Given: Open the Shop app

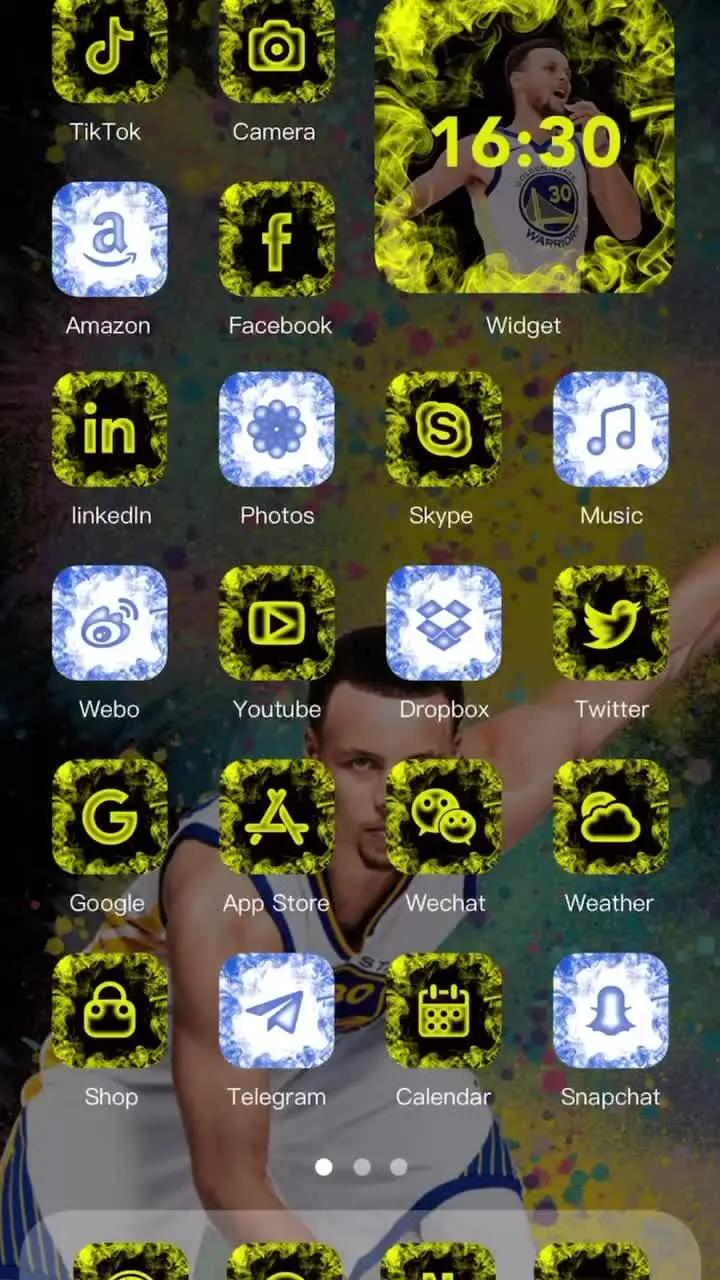Looking at the screenshot, I should [110, 1010].
